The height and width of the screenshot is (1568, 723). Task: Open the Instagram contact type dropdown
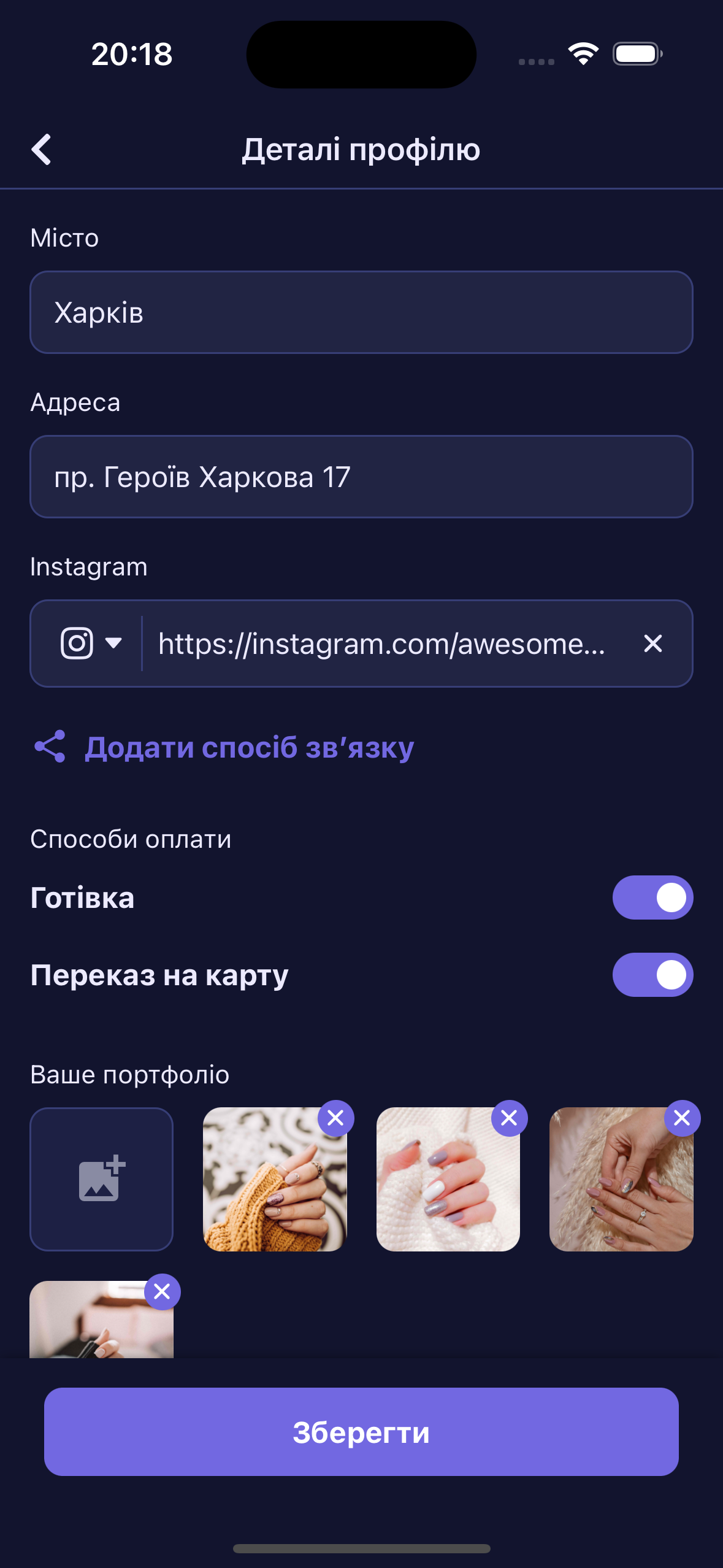(91, 643)
